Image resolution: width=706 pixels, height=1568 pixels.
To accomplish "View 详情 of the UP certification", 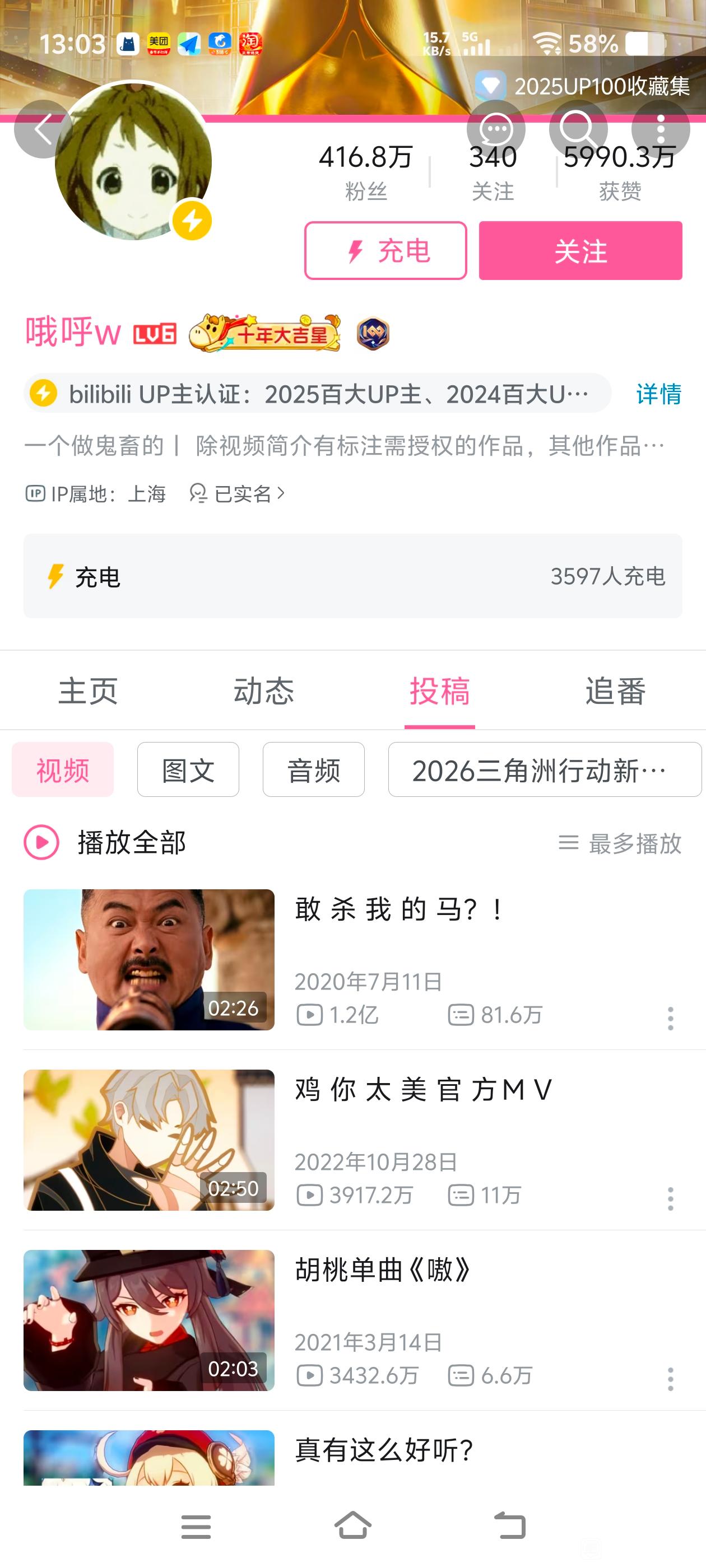I will pos(658,394).
